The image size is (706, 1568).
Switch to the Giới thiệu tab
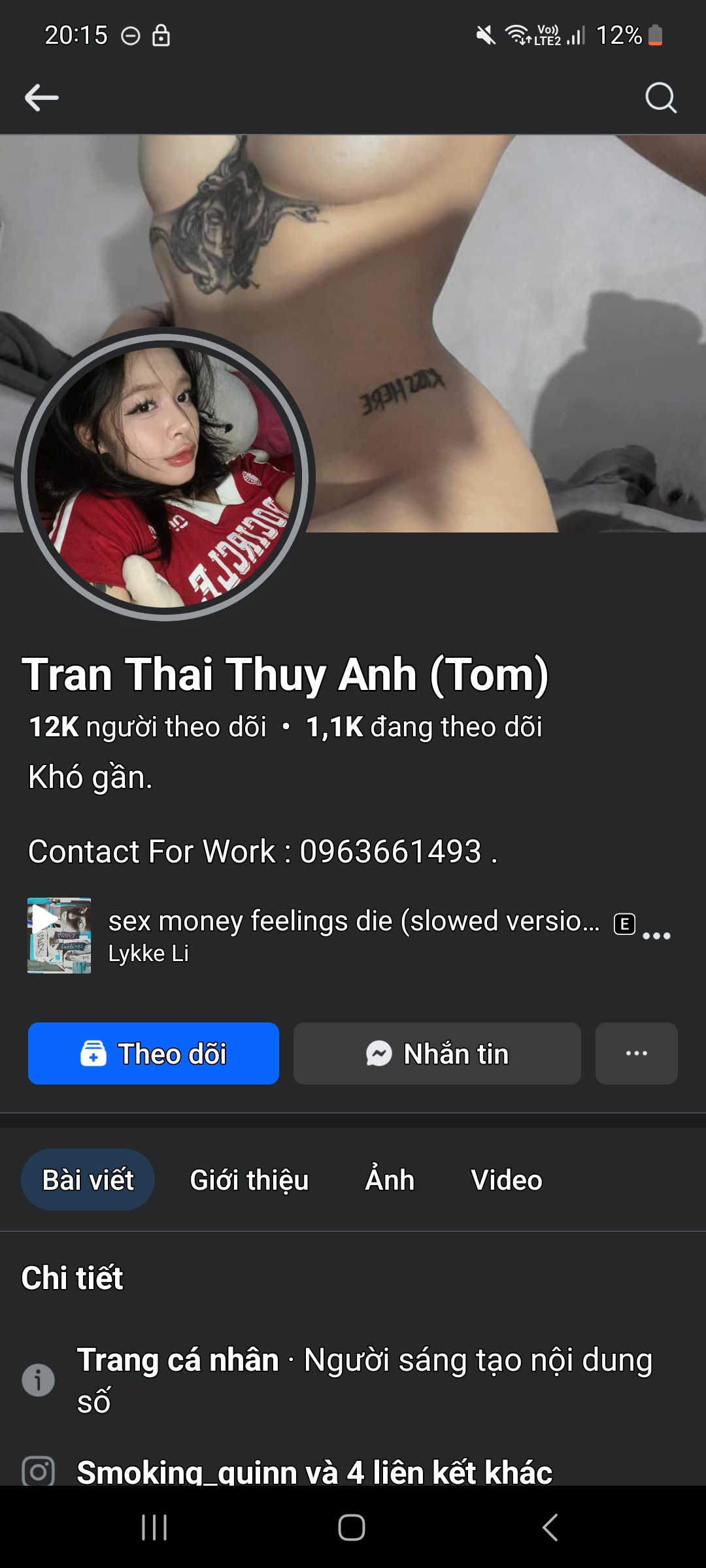click(x=248, y=1179)
